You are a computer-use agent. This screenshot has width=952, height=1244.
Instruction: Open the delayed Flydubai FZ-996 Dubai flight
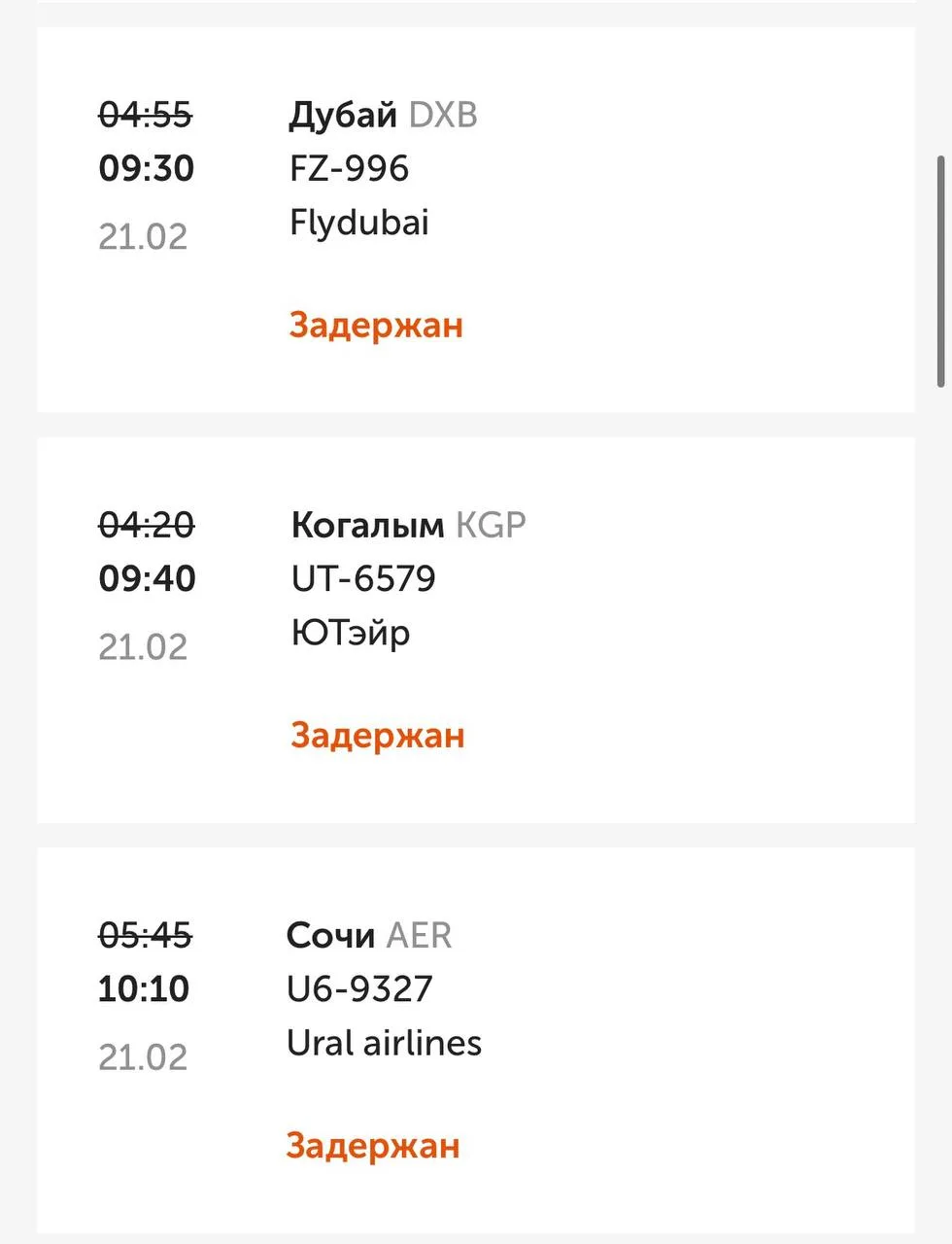click(x=475, y=220)
